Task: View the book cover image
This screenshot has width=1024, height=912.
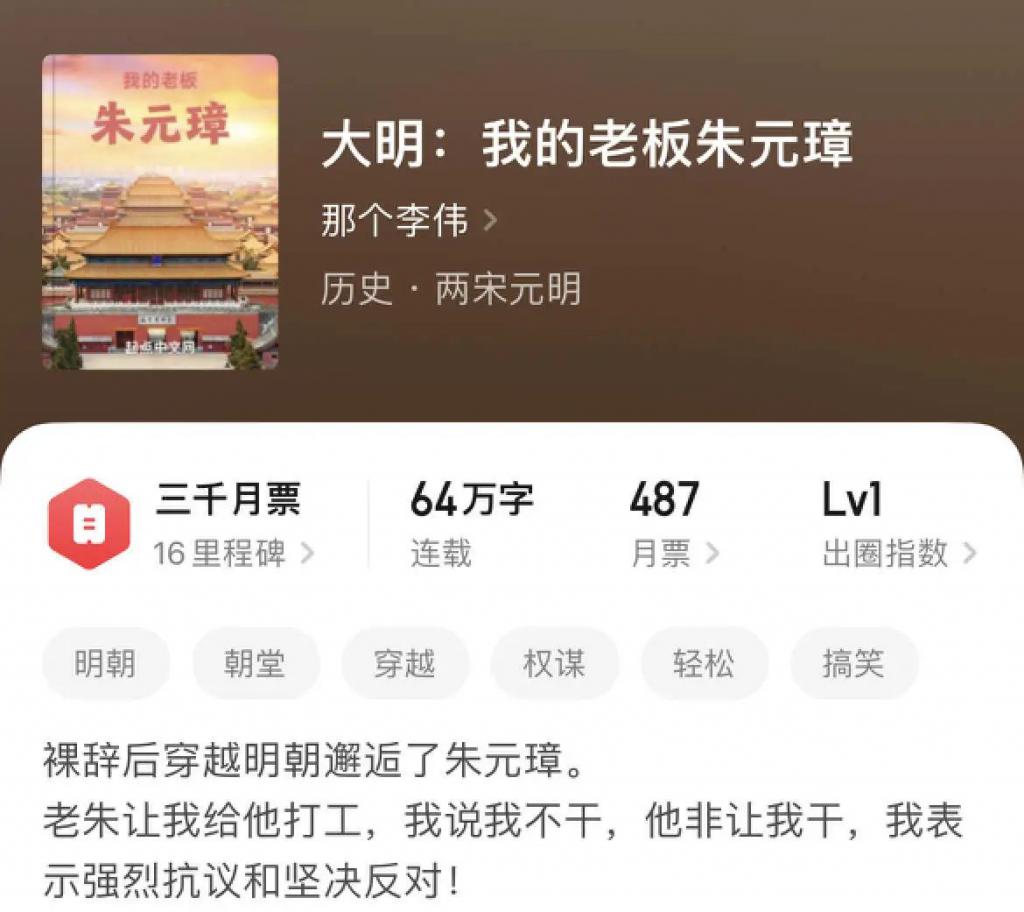Action: (160, 212)
